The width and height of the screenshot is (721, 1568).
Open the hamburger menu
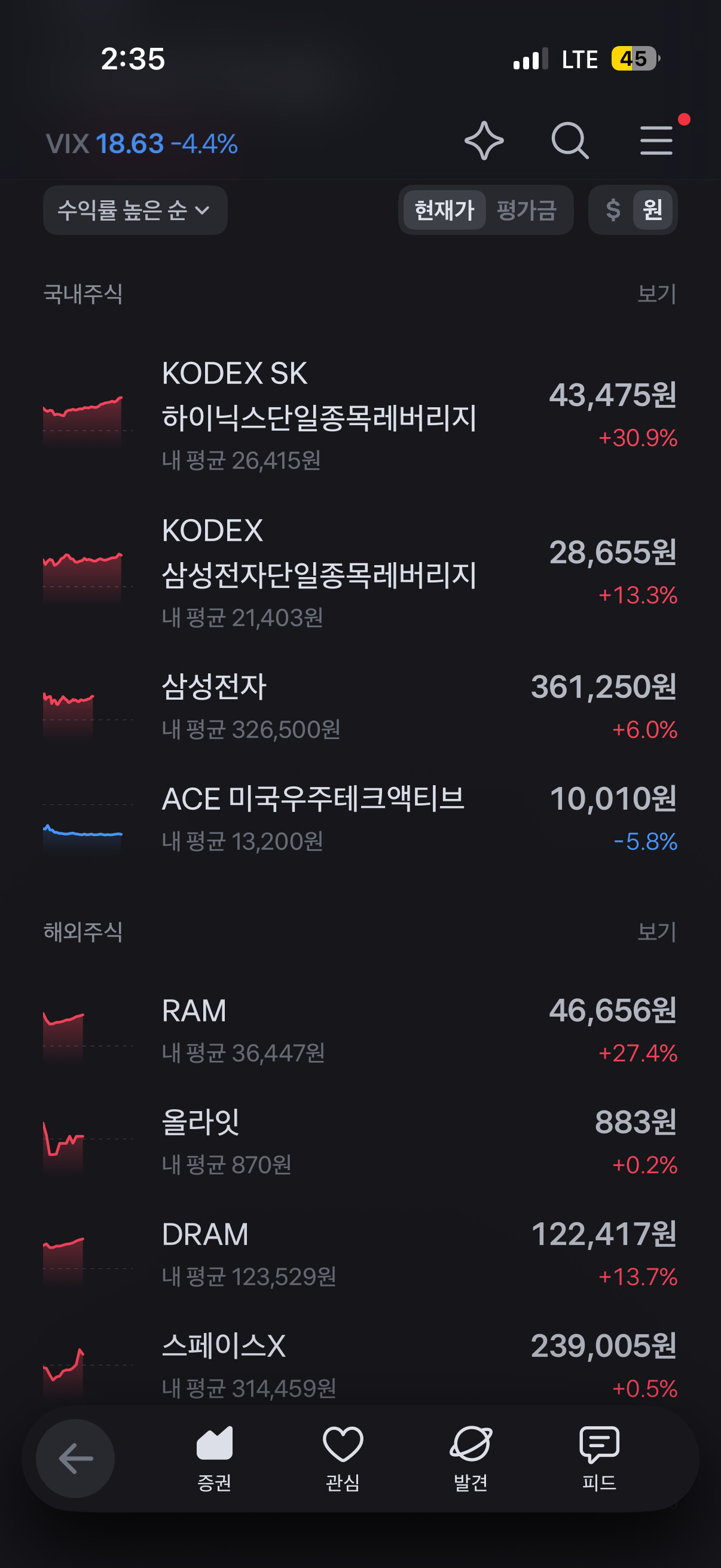[x=656, y=141]
